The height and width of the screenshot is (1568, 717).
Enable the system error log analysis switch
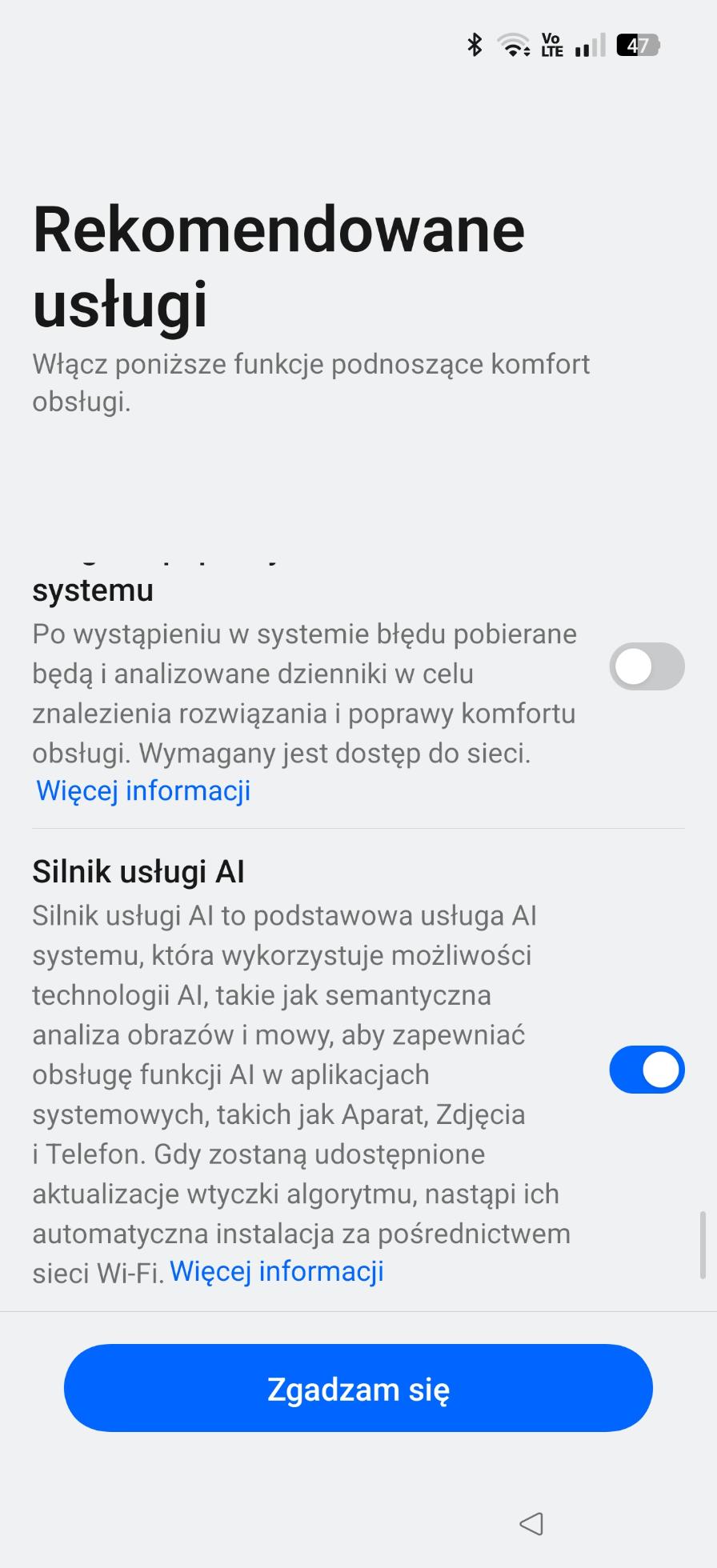click(647, 666)
